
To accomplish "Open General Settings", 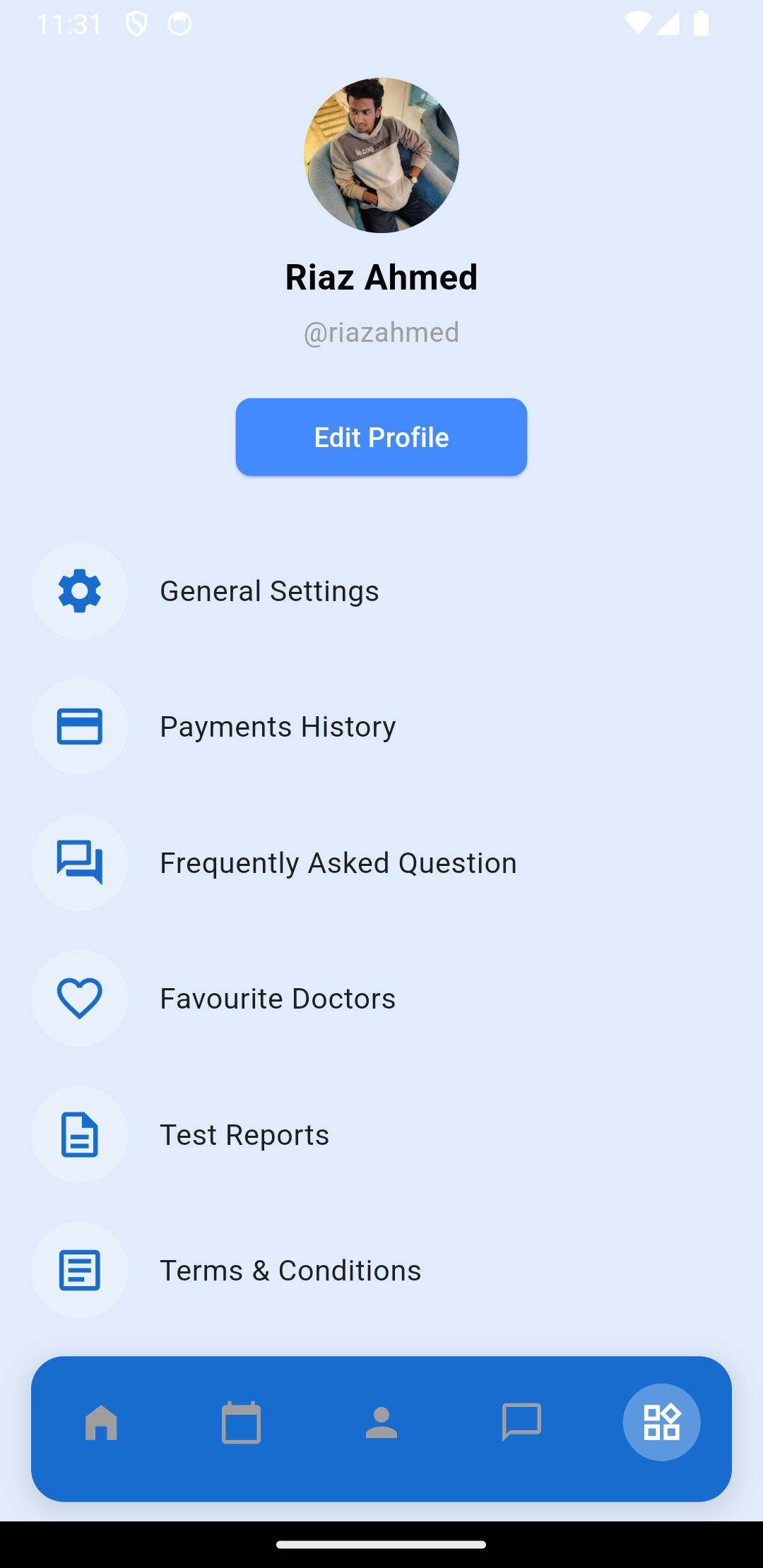I will point(269,591).
